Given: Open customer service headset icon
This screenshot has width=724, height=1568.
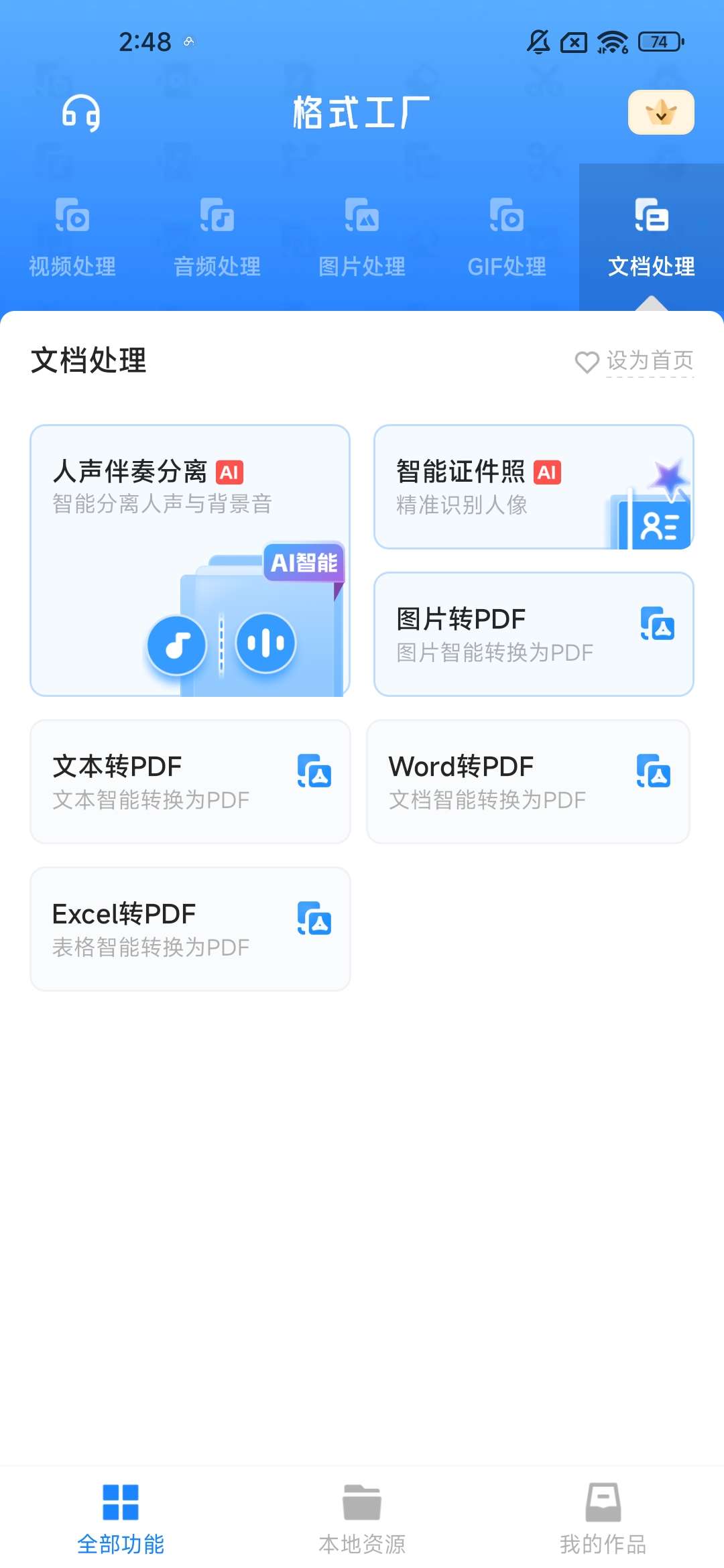Looking at the screenshot, I should (x=81, y=113).
